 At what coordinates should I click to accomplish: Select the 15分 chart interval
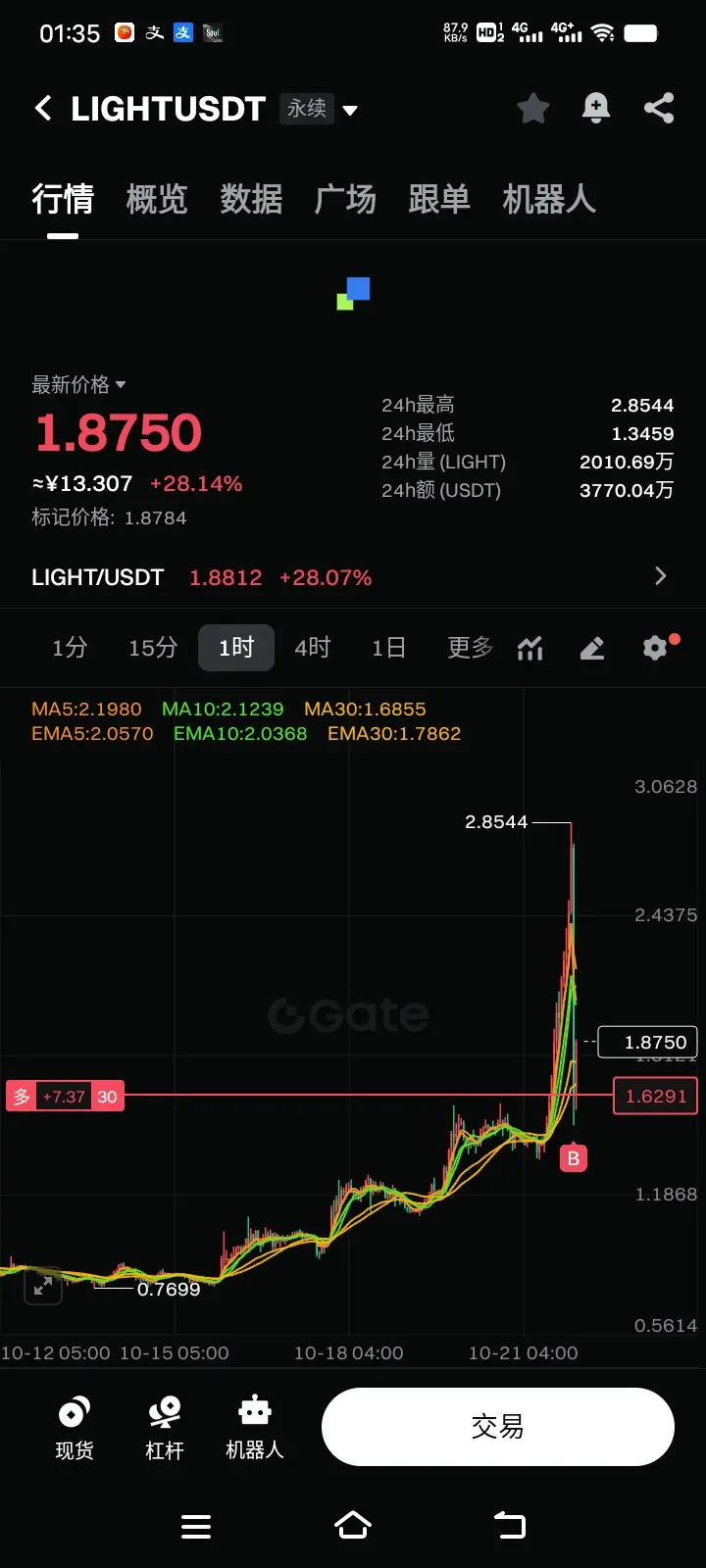(153, 648)
